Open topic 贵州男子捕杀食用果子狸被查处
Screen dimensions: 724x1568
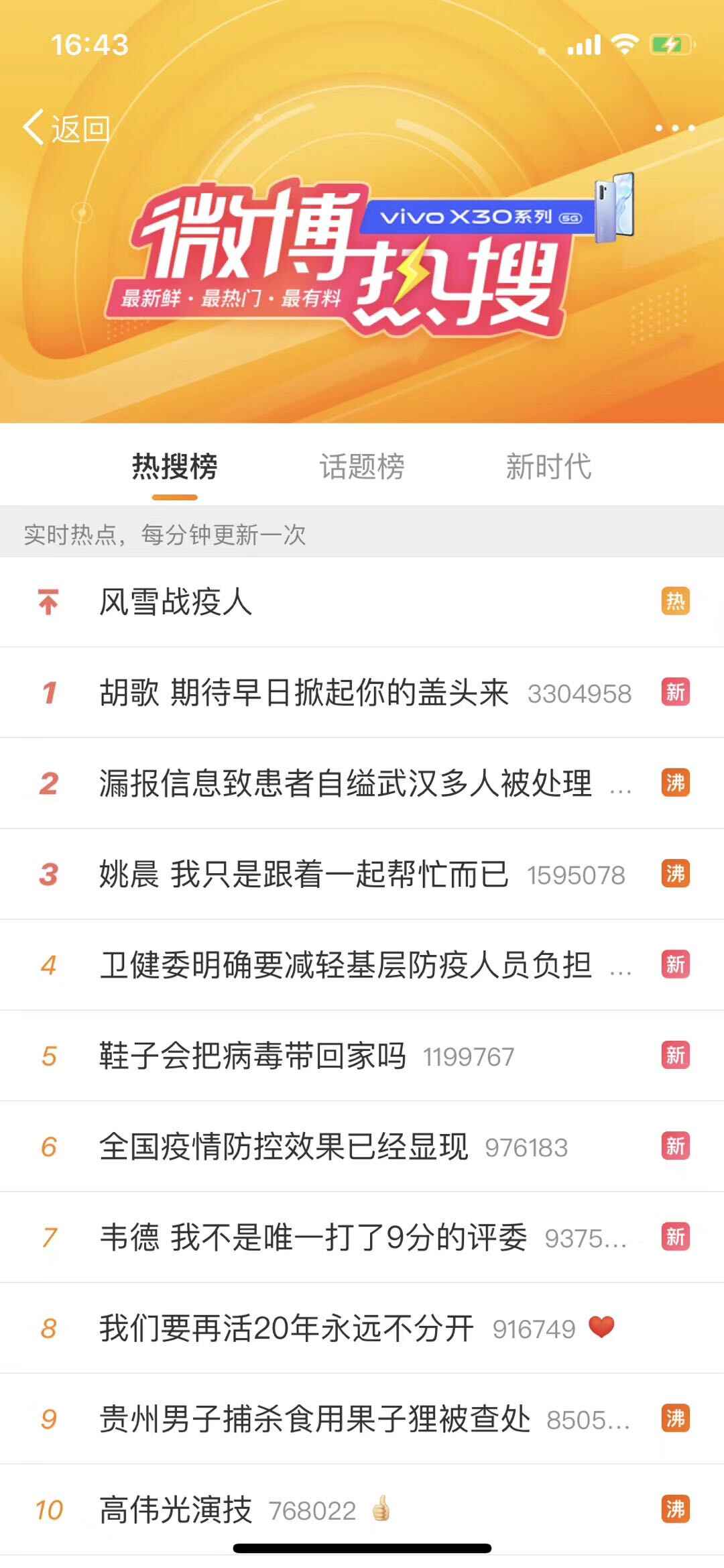point(314,1419)
